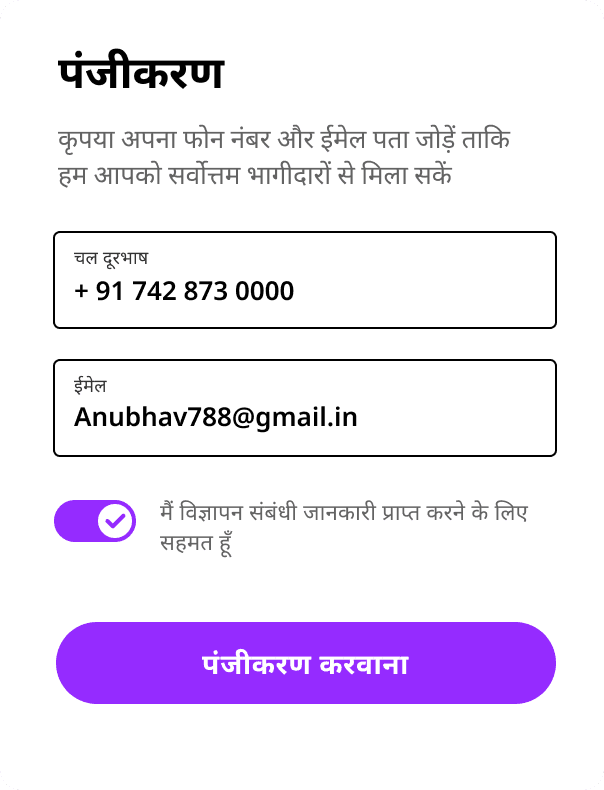Turn off the विज्ञापन consent toggle
This screenshot has height=790, width=604.
95,521
